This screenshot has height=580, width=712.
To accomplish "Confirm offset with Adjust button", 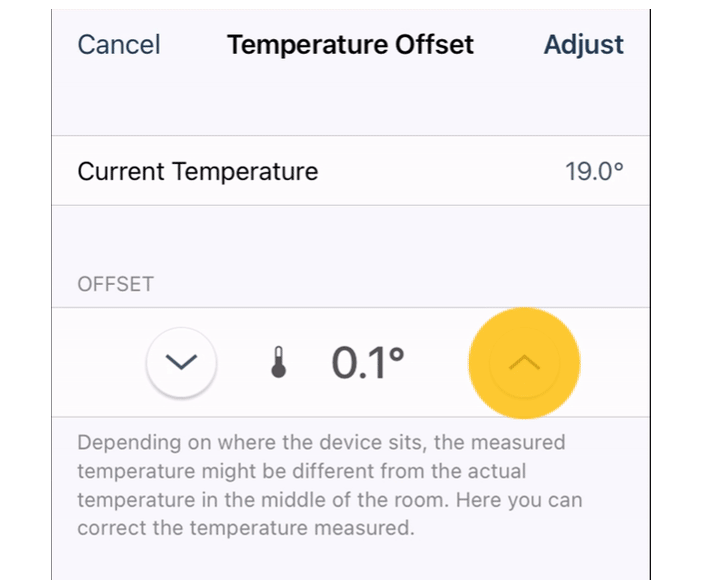I will pyautogui.click(x=583, y=45).
